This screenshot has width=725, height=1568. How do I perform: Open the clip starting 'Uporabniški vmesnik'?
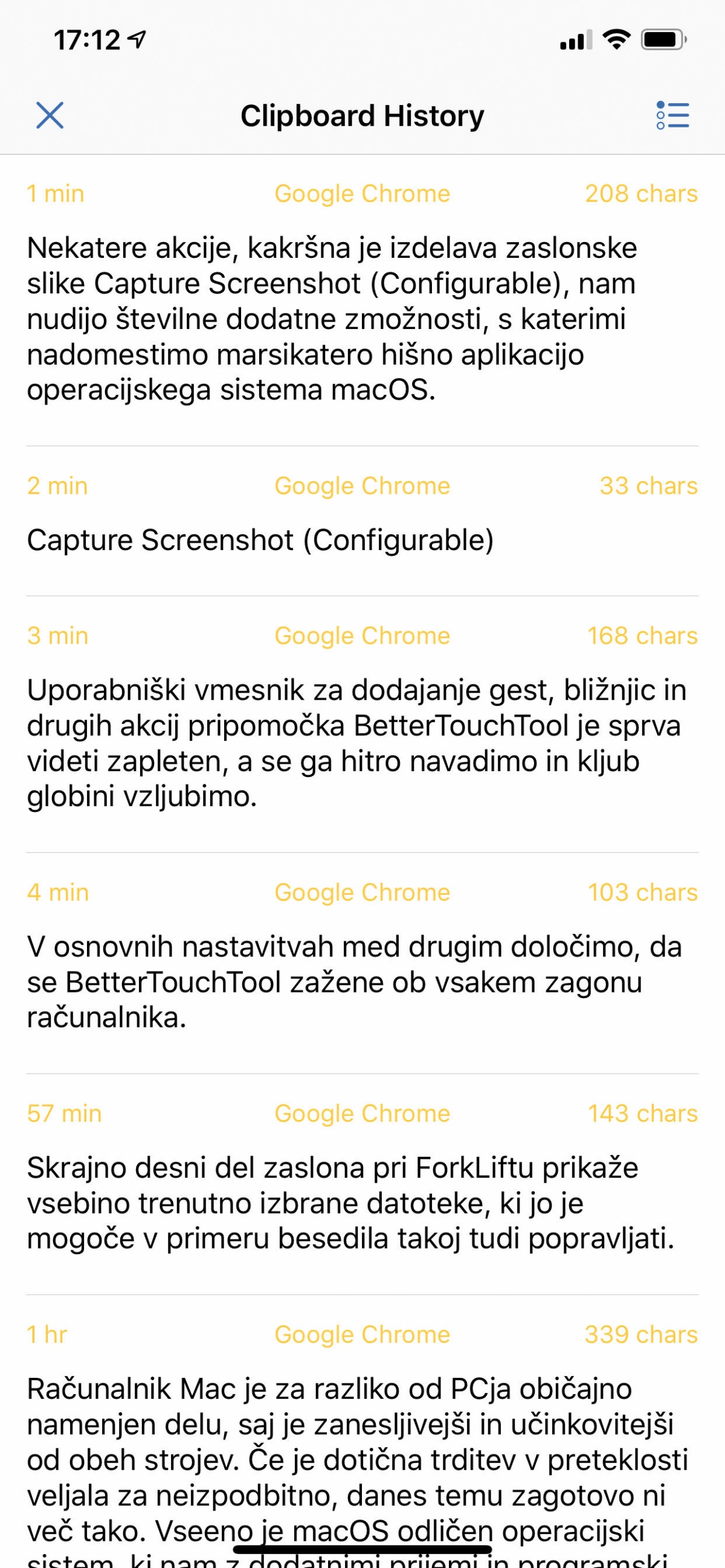click(362, 725)
